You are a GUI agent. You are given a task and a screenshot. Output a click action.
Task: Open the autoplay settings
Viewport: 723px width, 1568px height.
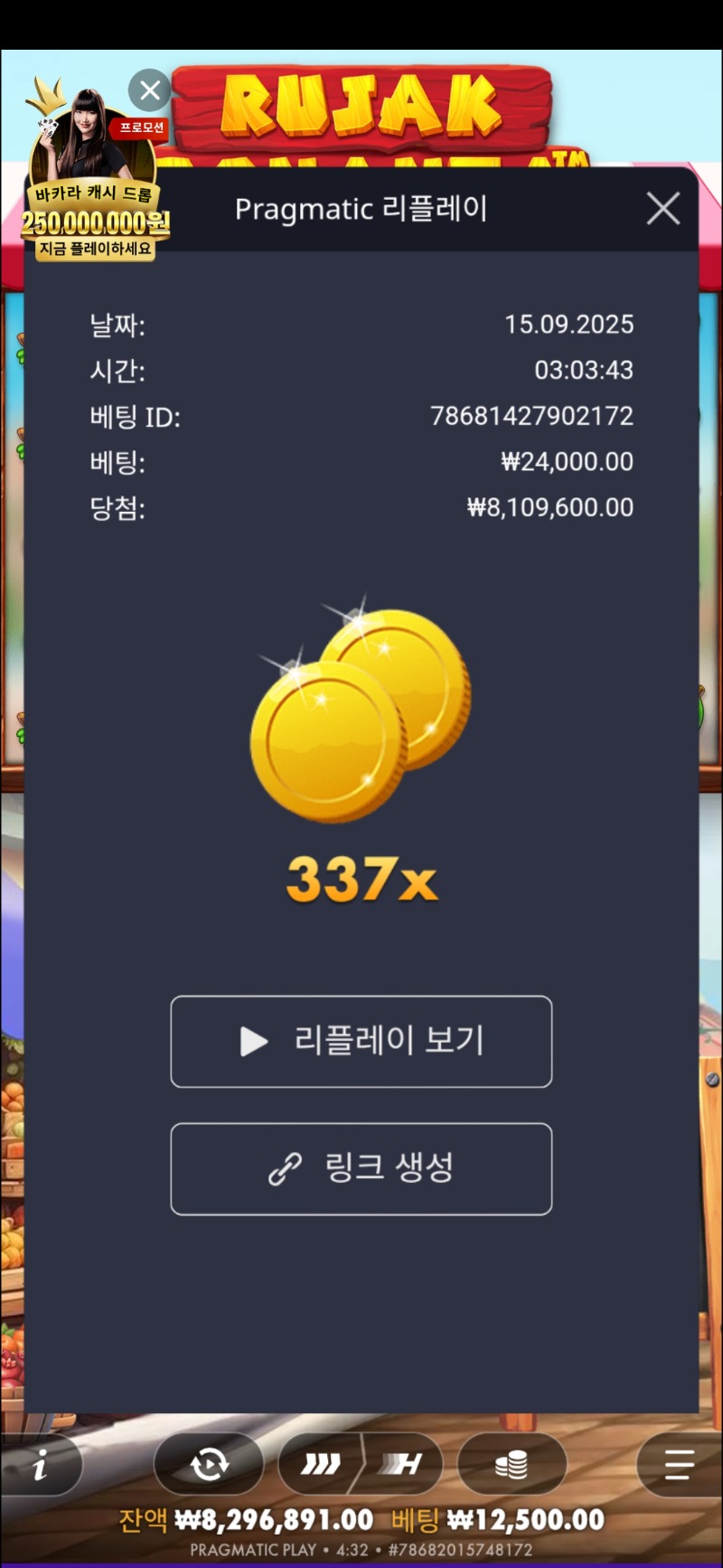pos(209,1464)
